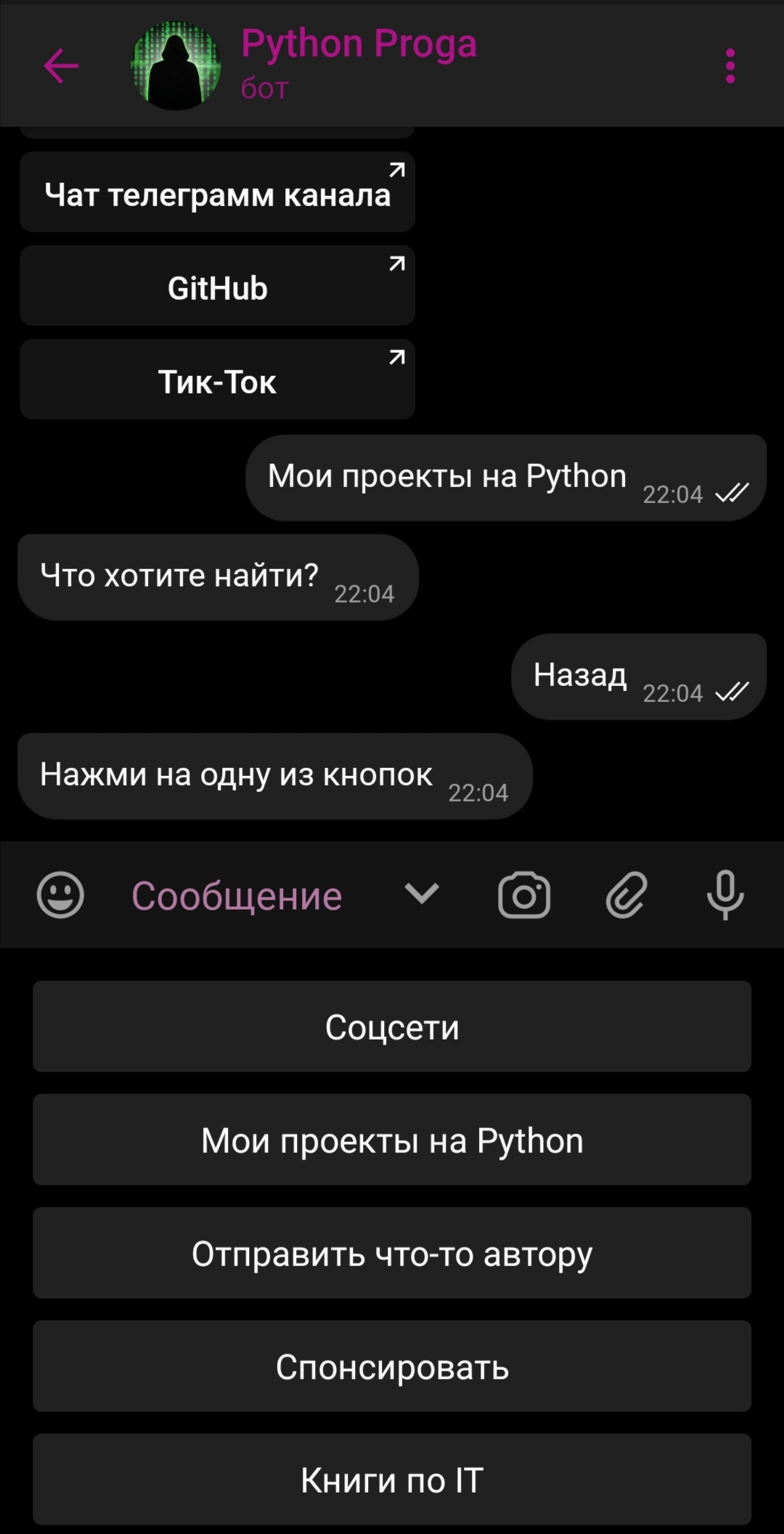Open Python Proga bot profile avatar
Screen dimensions: 784x1534
click(176, 66)
